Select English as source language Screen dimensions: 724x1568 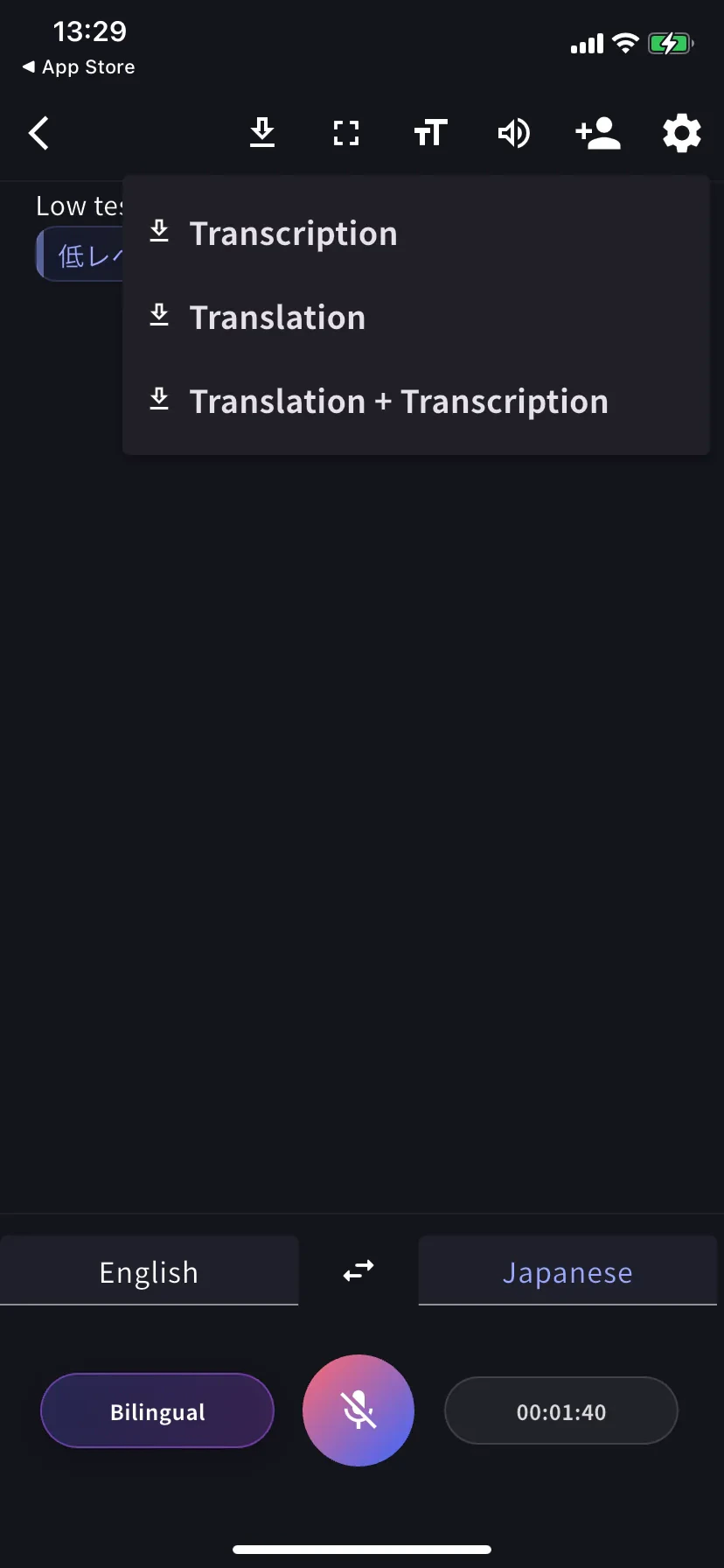pyautogui.click(x=149, y=1271)
